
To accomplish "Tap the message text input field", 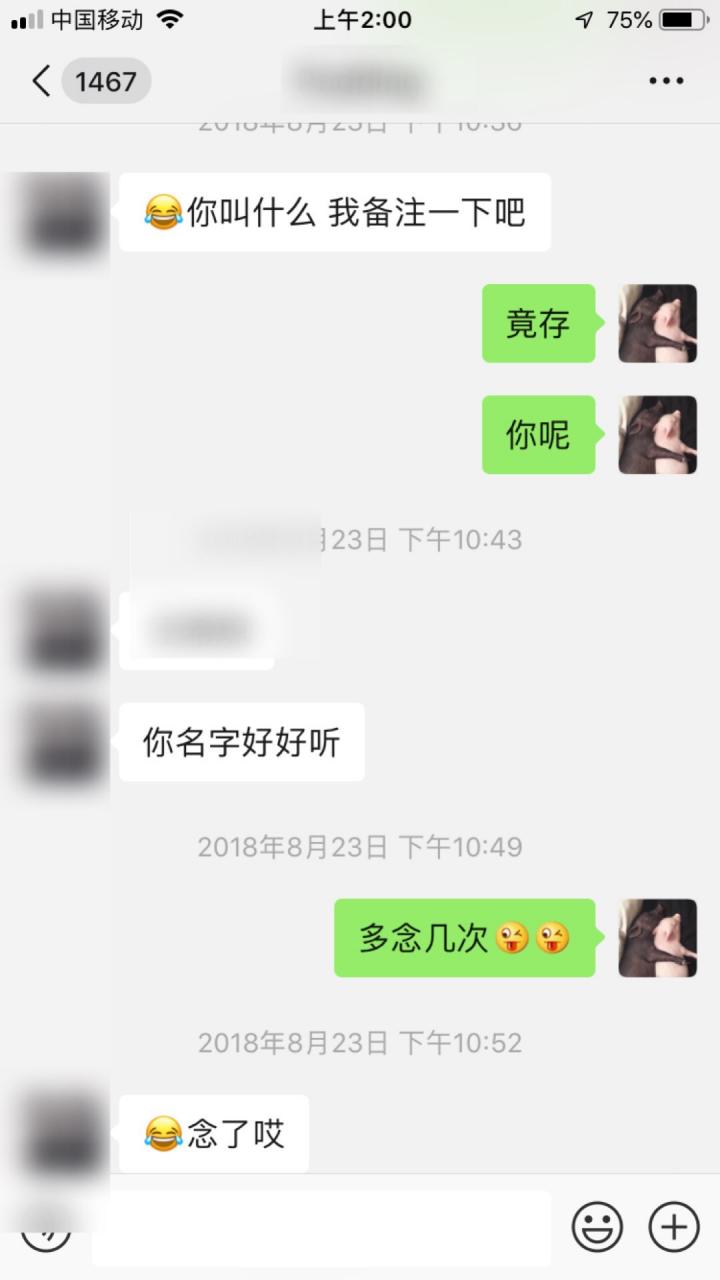I will [x=320, y=1228].
